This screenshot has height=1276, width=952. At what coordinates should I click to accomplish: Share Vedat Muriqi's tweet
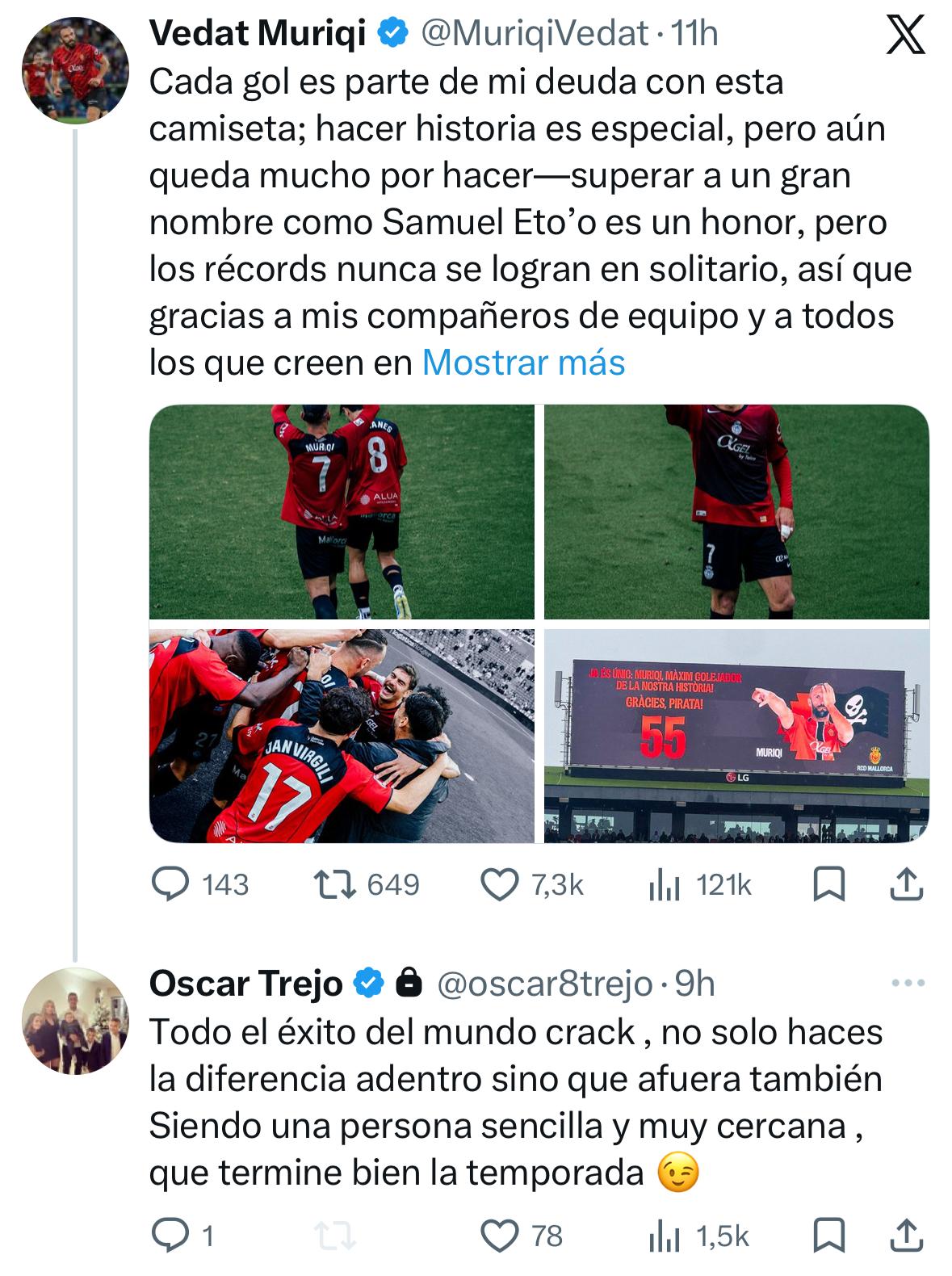coord(906,884)
